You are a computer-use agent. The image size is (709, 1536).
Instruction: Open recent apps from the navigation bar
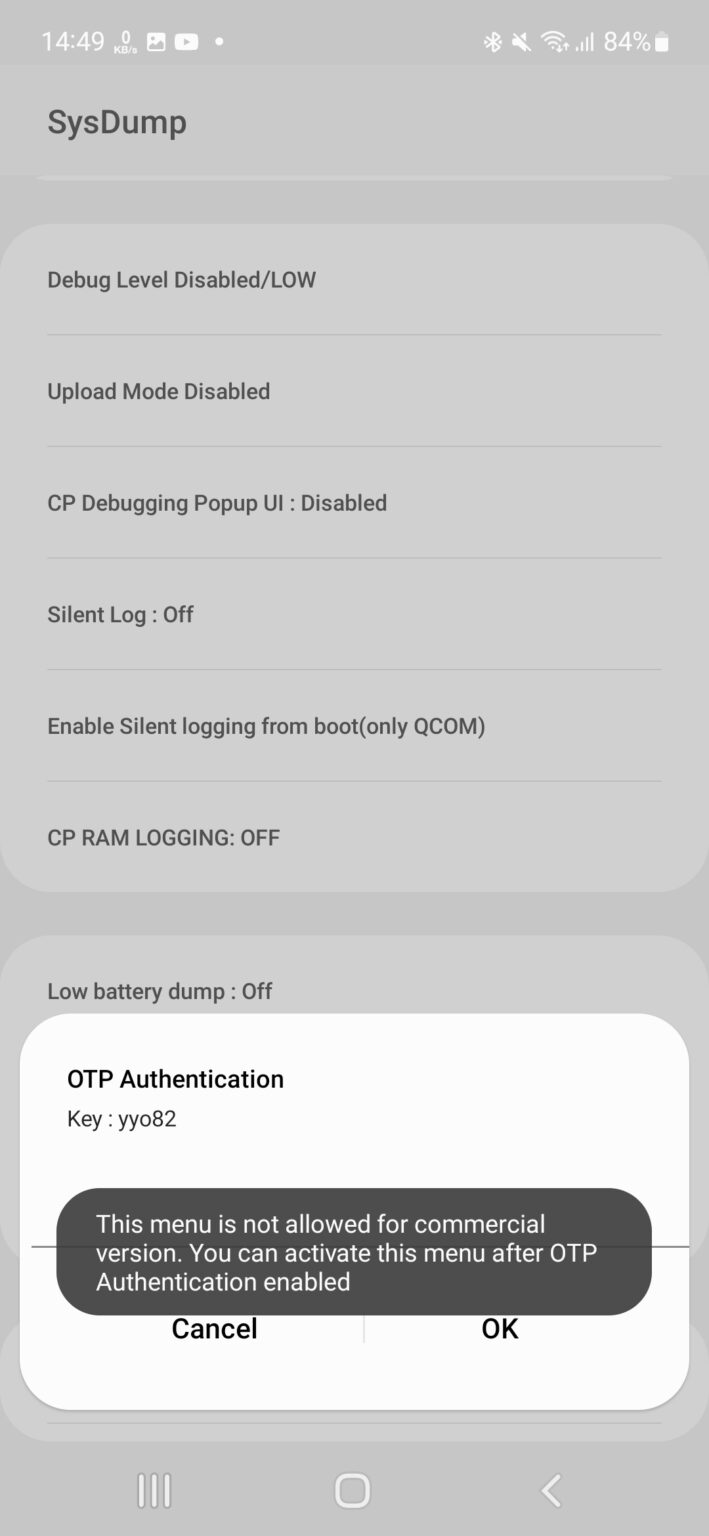[154, 1490]
